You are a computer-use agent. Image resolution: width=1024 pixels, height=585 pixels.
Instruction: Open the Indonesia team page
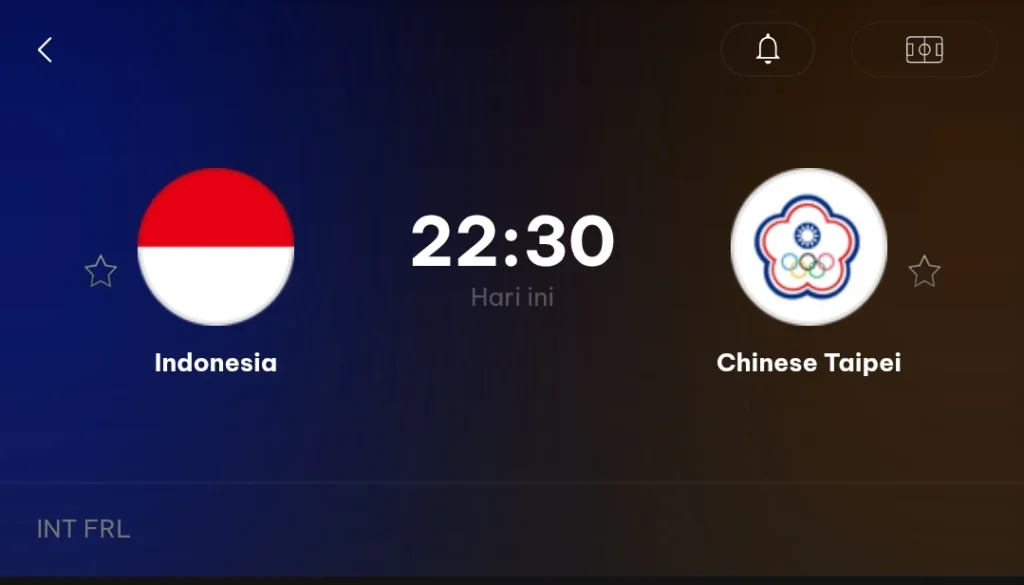tap(215, 247)
